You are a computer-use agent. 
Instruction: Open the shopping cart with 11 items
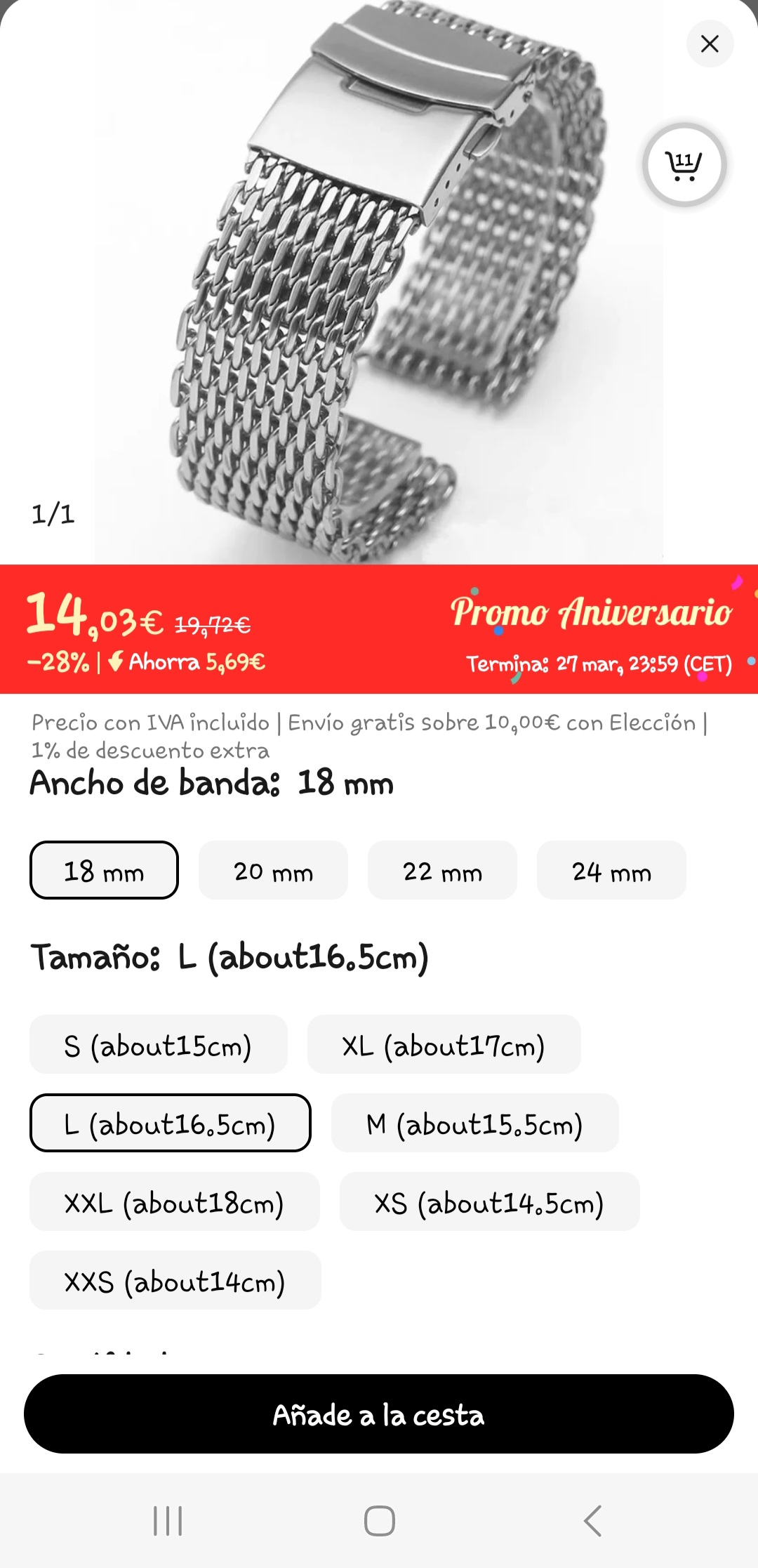pos(684,166)
